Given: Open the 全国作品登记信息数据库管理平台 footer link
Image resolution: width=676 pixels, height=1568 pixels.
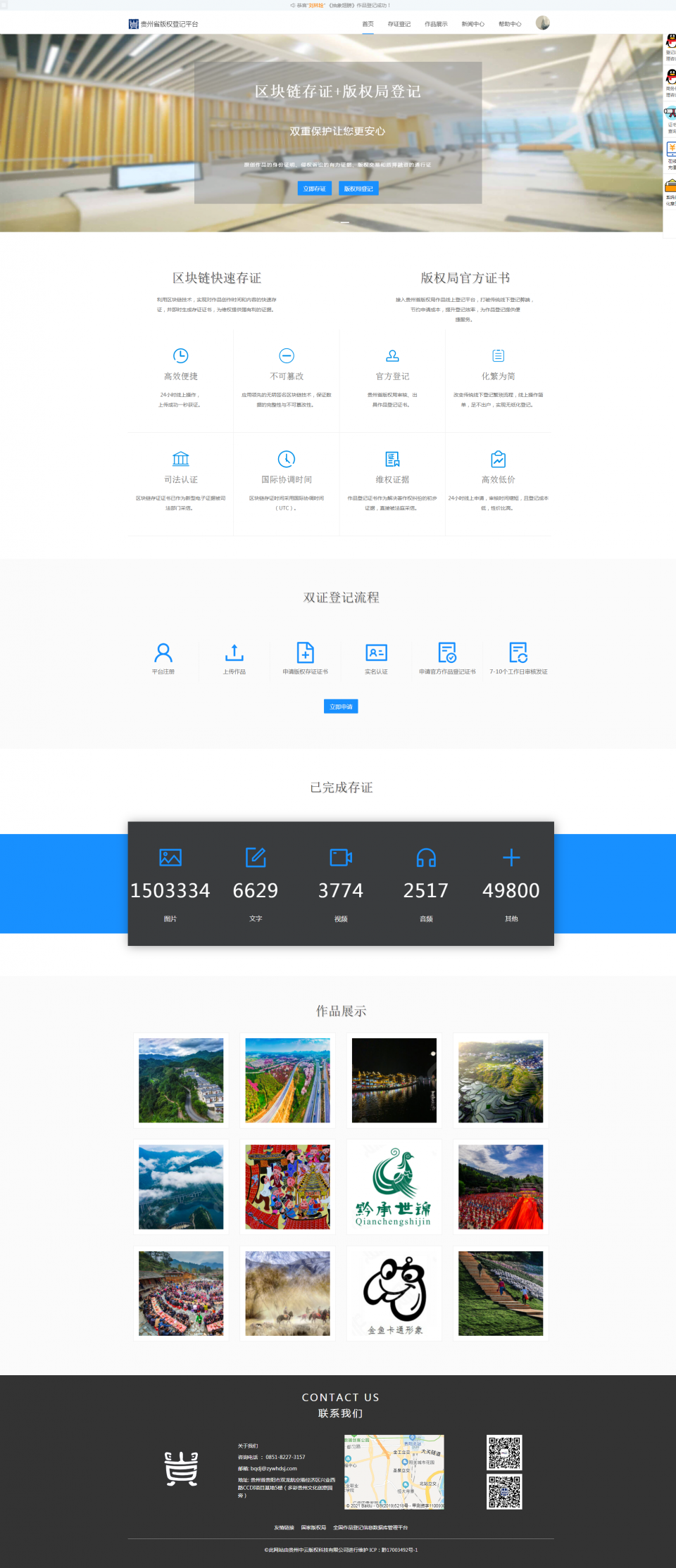Looking at the screenshot, I should (x=370, y=1527).
